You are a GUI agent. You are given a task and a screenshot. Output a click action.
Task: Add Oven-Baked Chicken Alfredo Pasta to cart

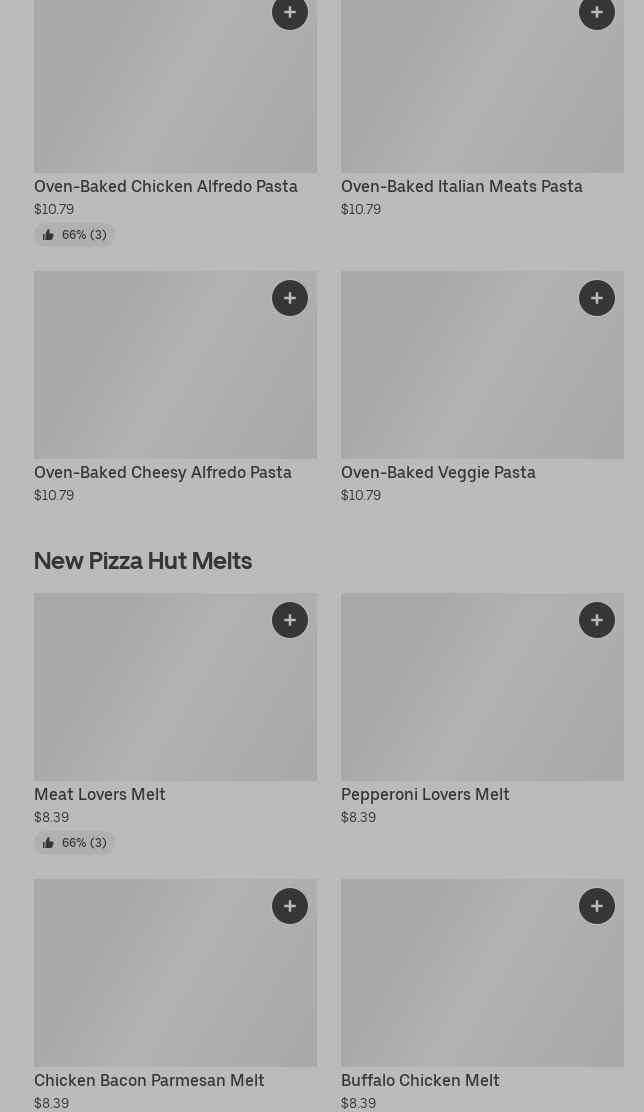pos(290,13)
